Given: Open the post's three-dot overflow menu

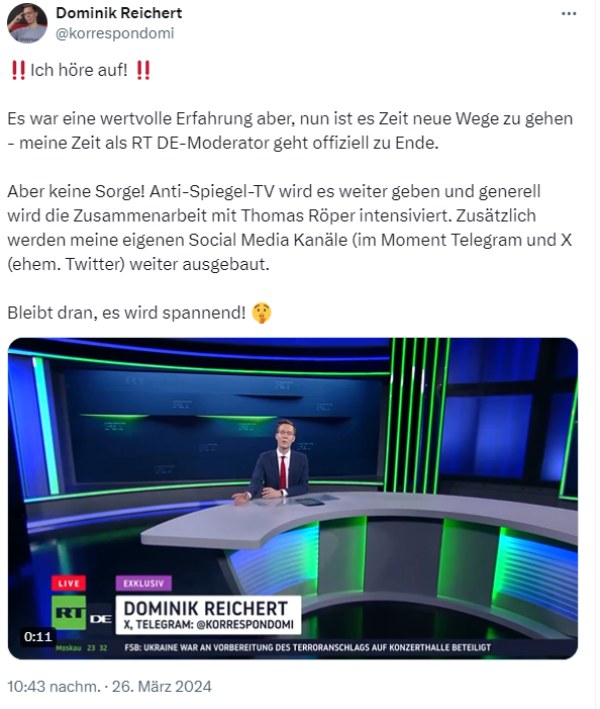Looking at the screenshot, I should [x=569, y=14].
